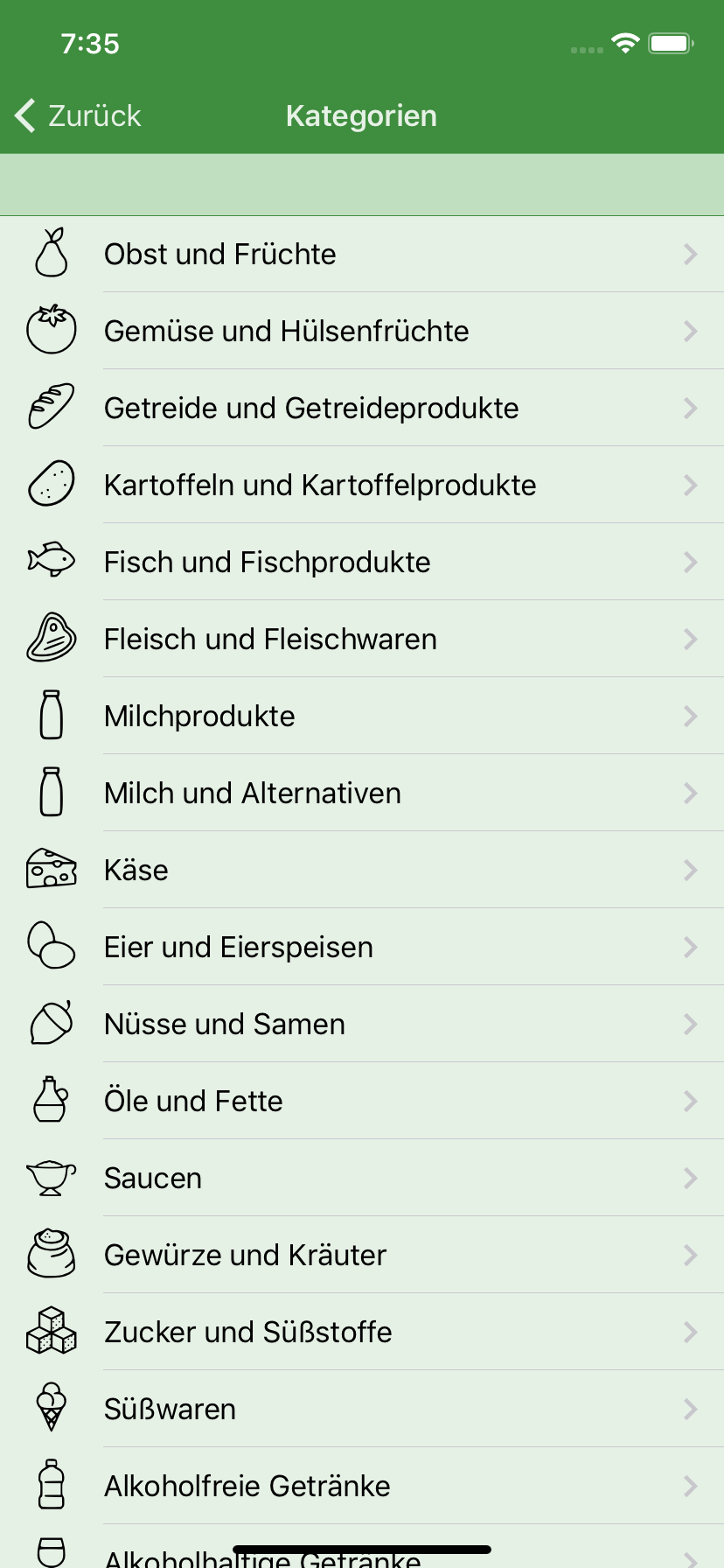This screenshot has width=724, height=1568.
Task: Open Getreide und Getreideprodukte
Action: [x=311, y=408]
